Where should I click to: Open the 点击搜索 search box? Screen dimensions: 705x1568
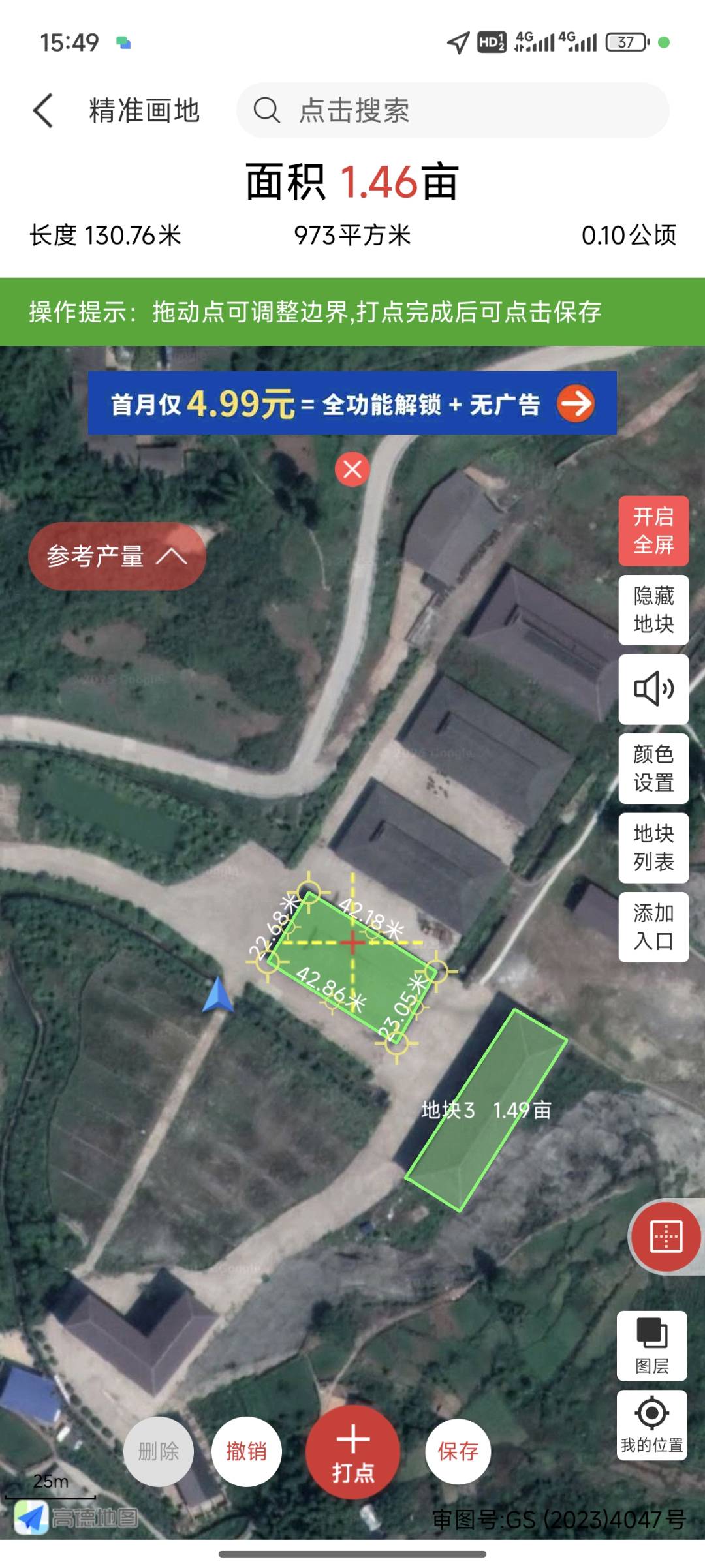(452, 110)
